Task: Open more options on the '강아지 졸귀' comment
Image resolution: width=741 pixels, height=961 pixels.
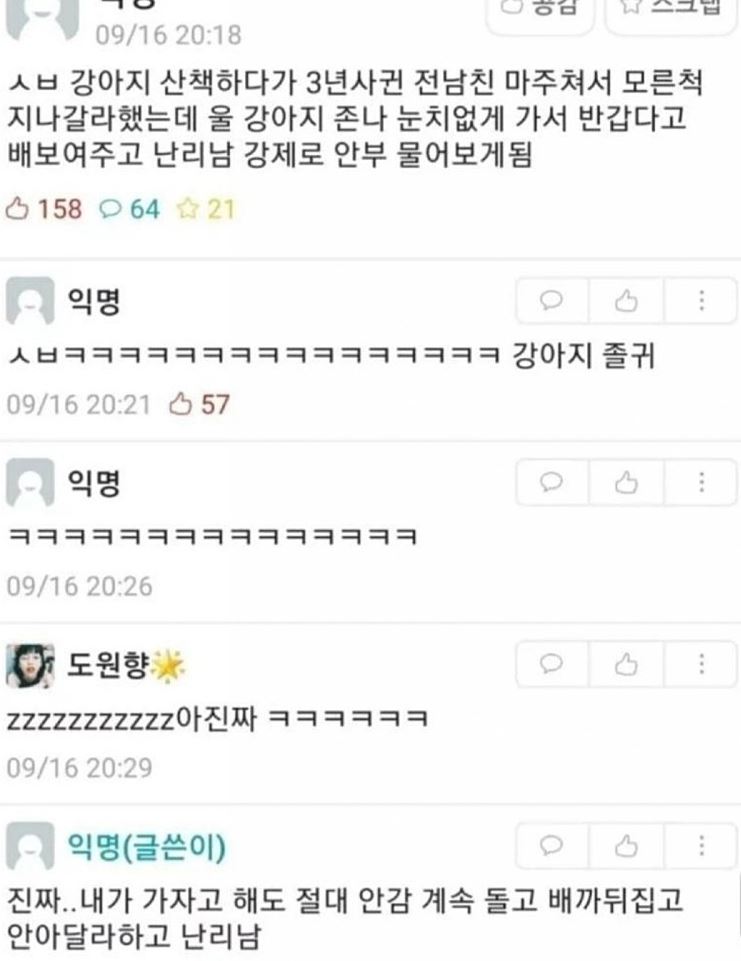Action: 701,301
